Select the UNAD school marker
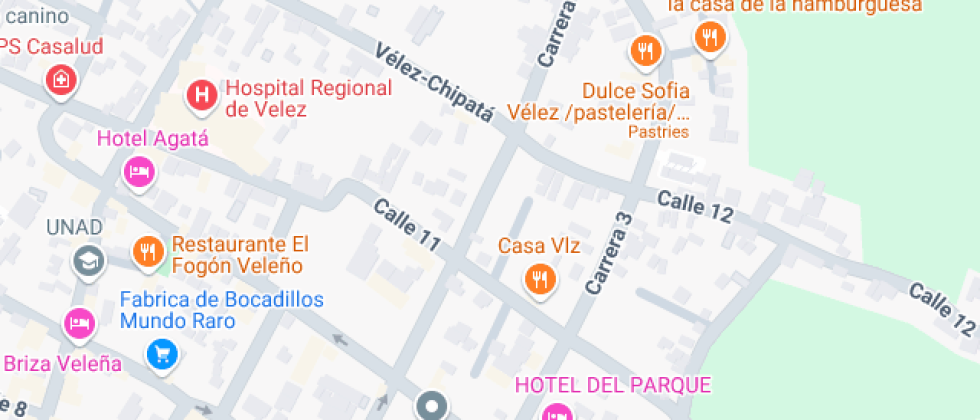The image size is (980, 420). tap(88, 261)
